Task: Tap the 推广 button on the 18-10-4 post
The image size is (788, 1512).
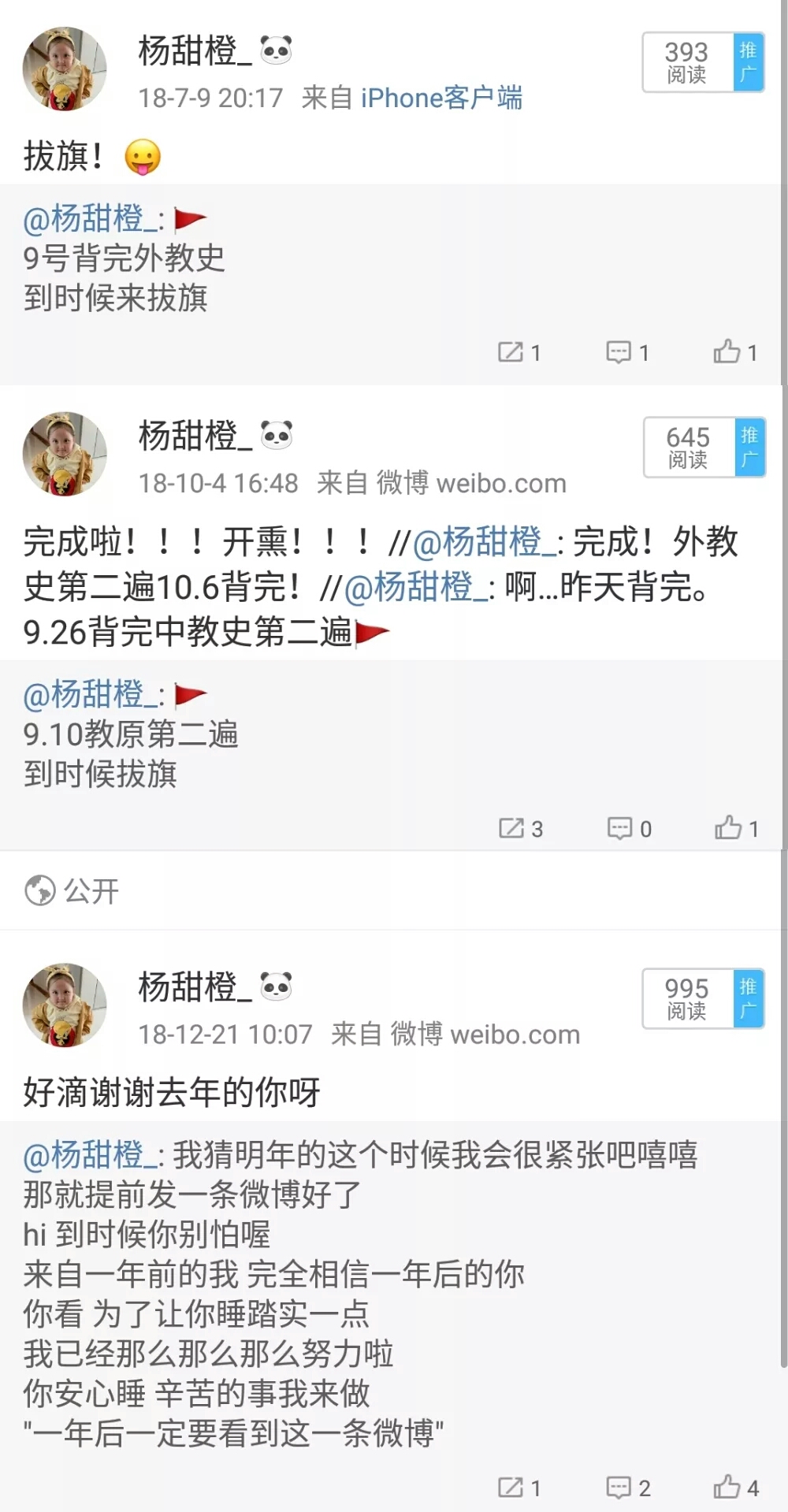Action: coord(749,448)
